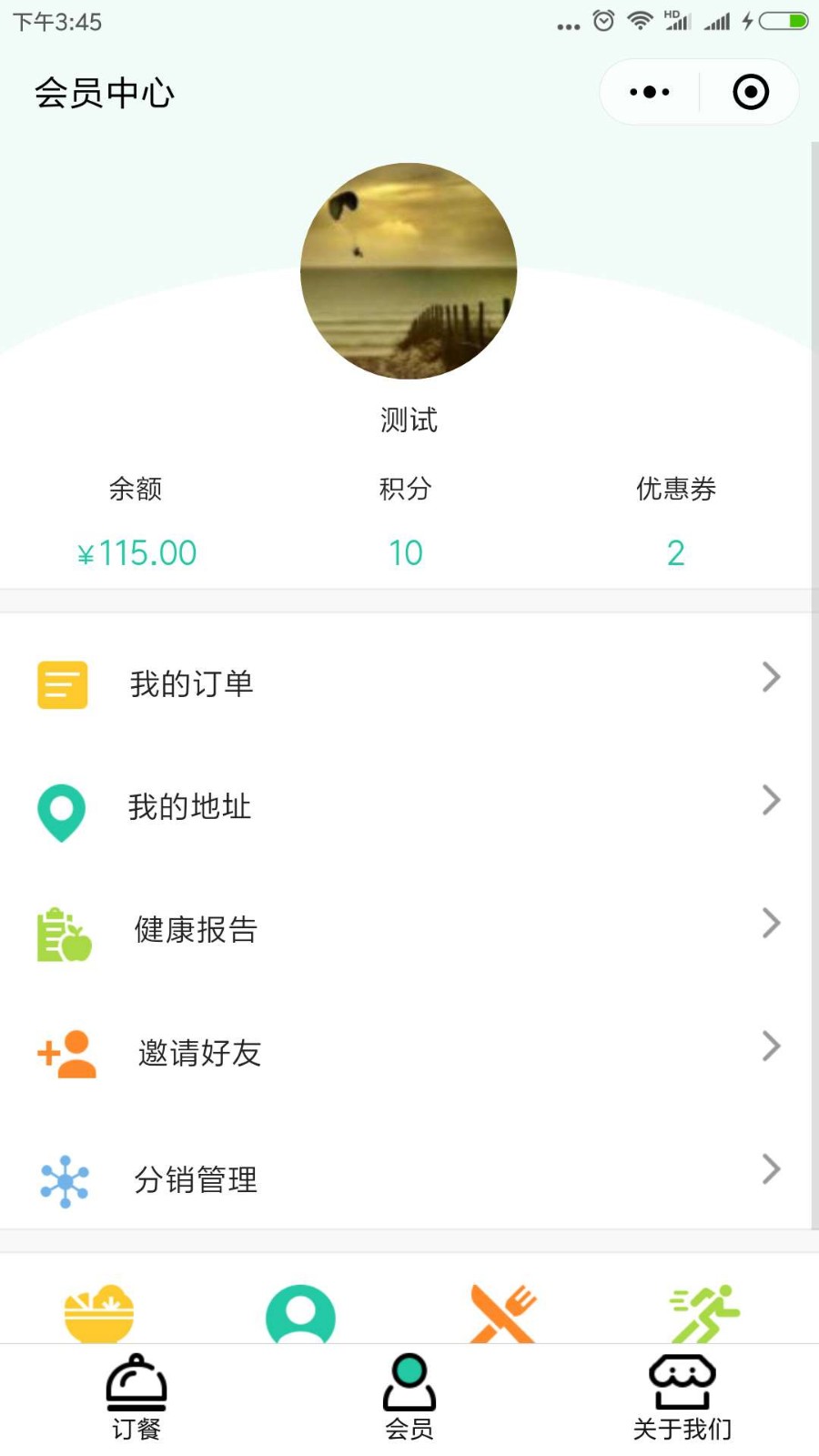The height and width of the screenshot is (1456, 819).
Task: Tap the profile avatar photo
Action: (x=409, y=270)
